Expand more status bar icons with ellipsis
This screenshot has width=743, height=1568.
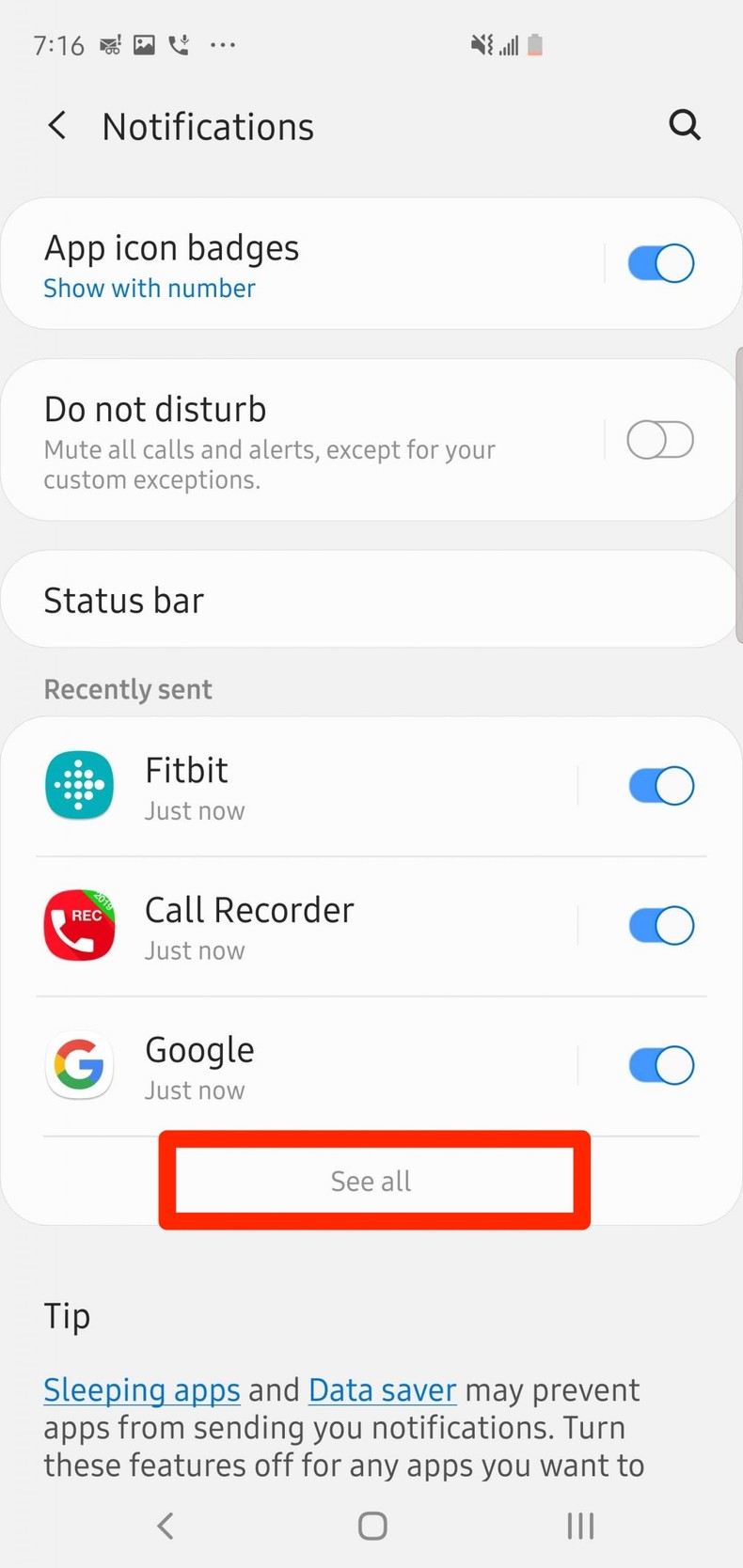click(222, 44)
